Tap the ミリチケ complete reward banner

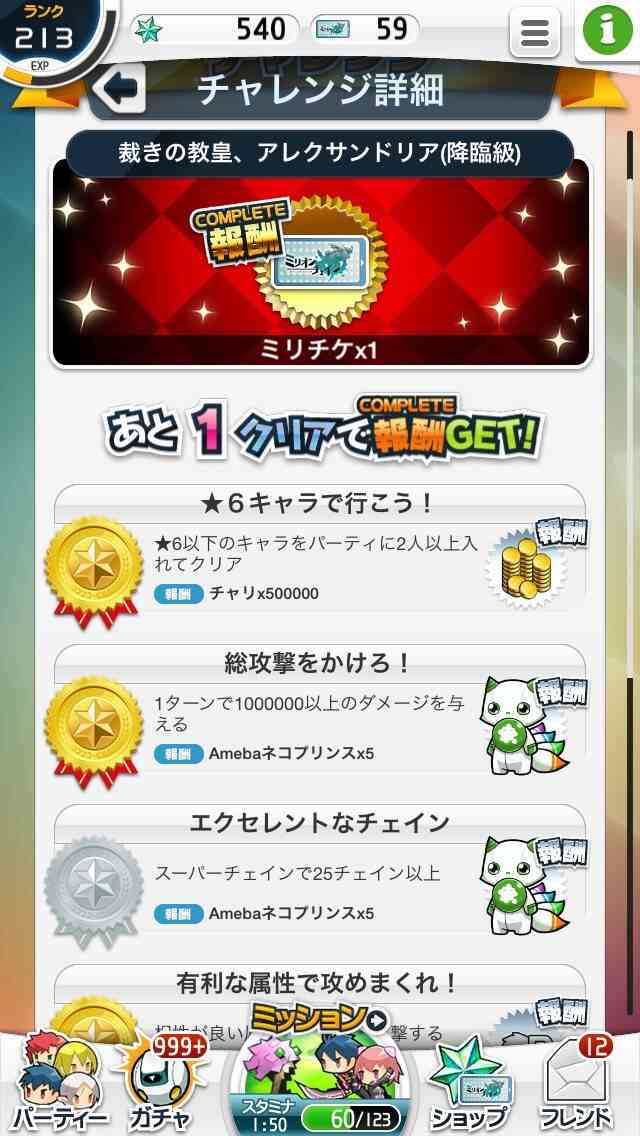click(x=320, y=262)
